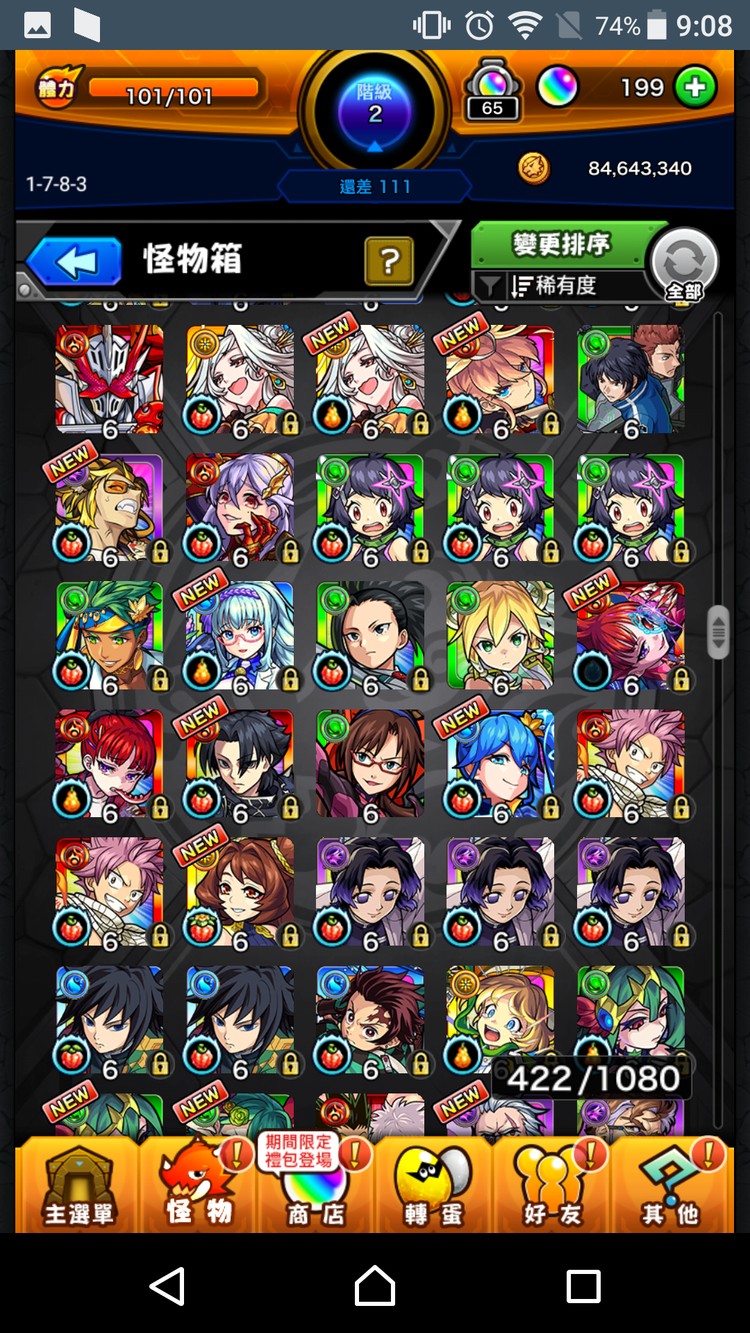Viewport: 750px width, 1333px height.
Task: Select the glasses girl with red hair
Action: [370, 764]
